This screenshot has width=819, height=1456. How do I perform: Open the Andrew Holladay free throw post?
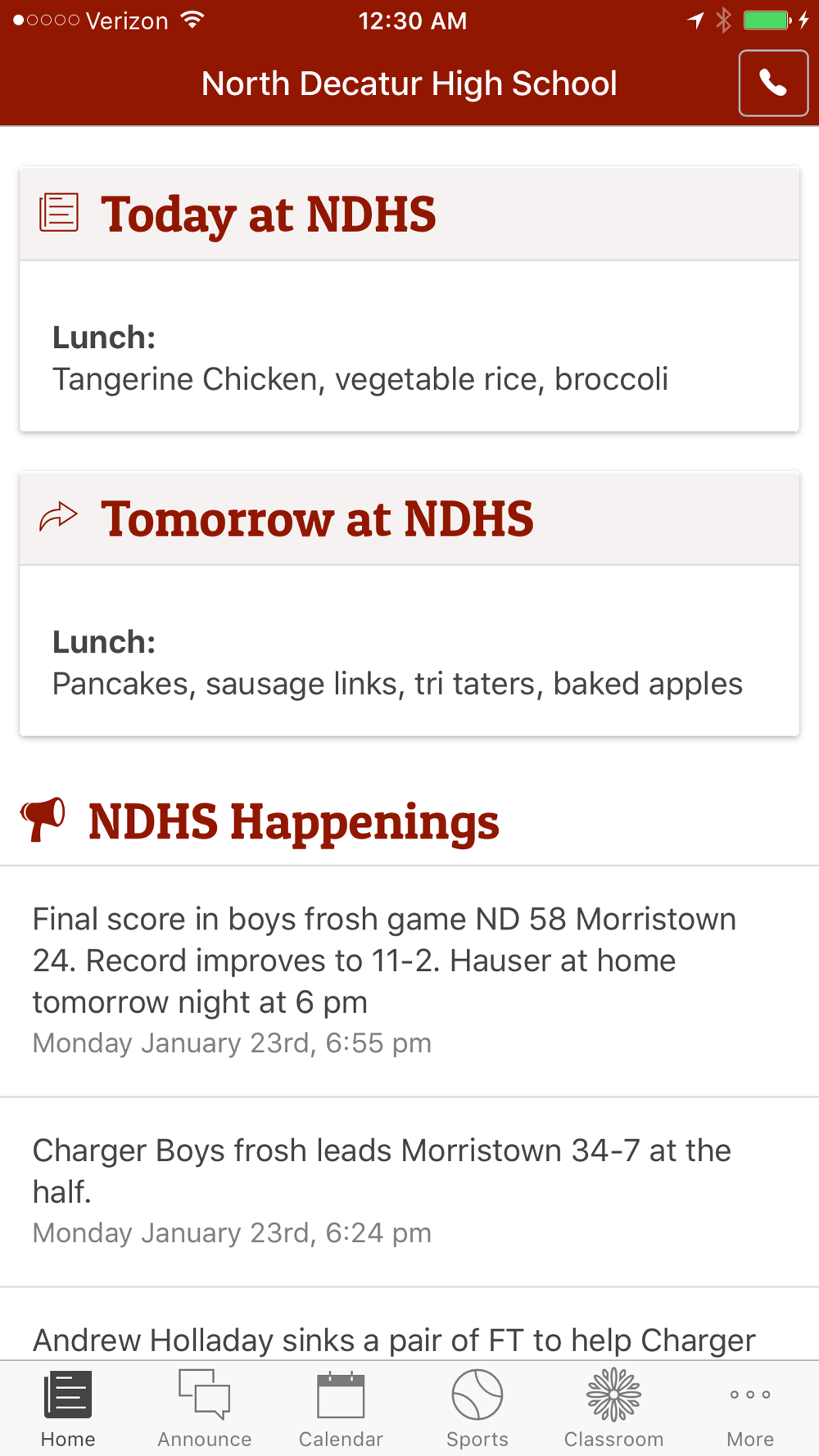(x=409, y=1325)
